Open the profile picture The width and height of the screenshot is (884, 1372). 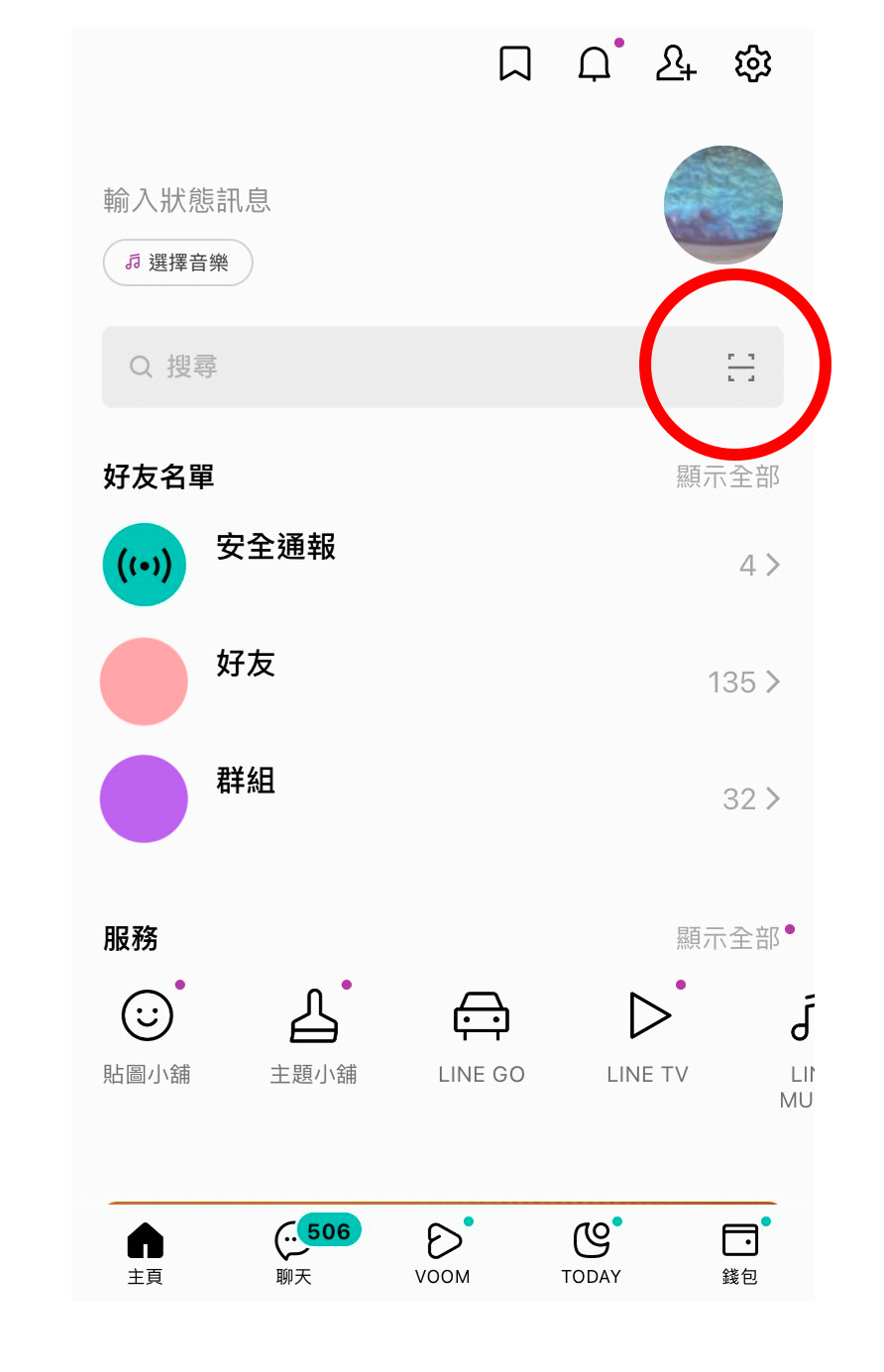pyautogui.click(x=722, y=205)
